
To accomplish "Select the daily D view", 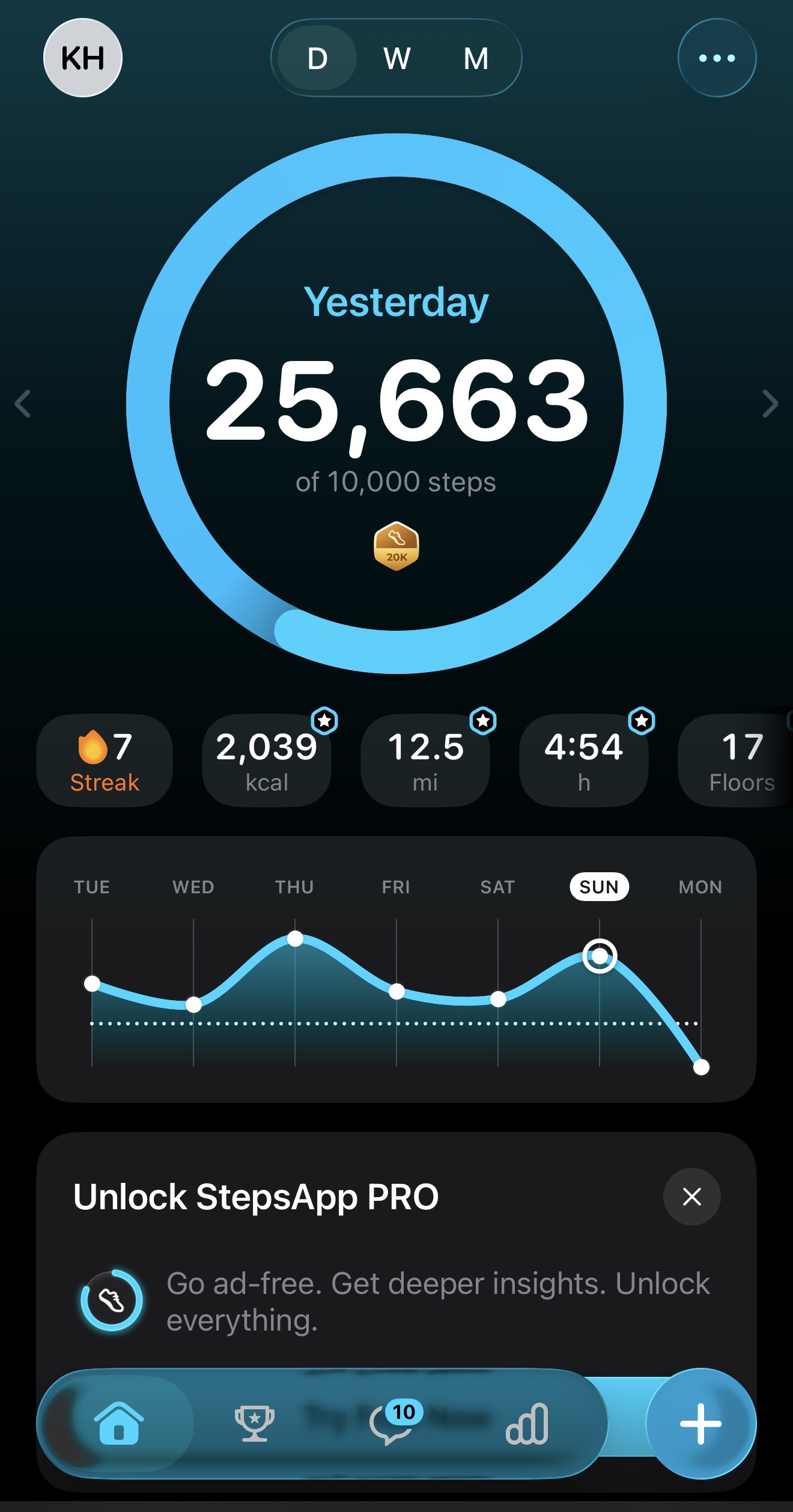I will tap(317, 58).
